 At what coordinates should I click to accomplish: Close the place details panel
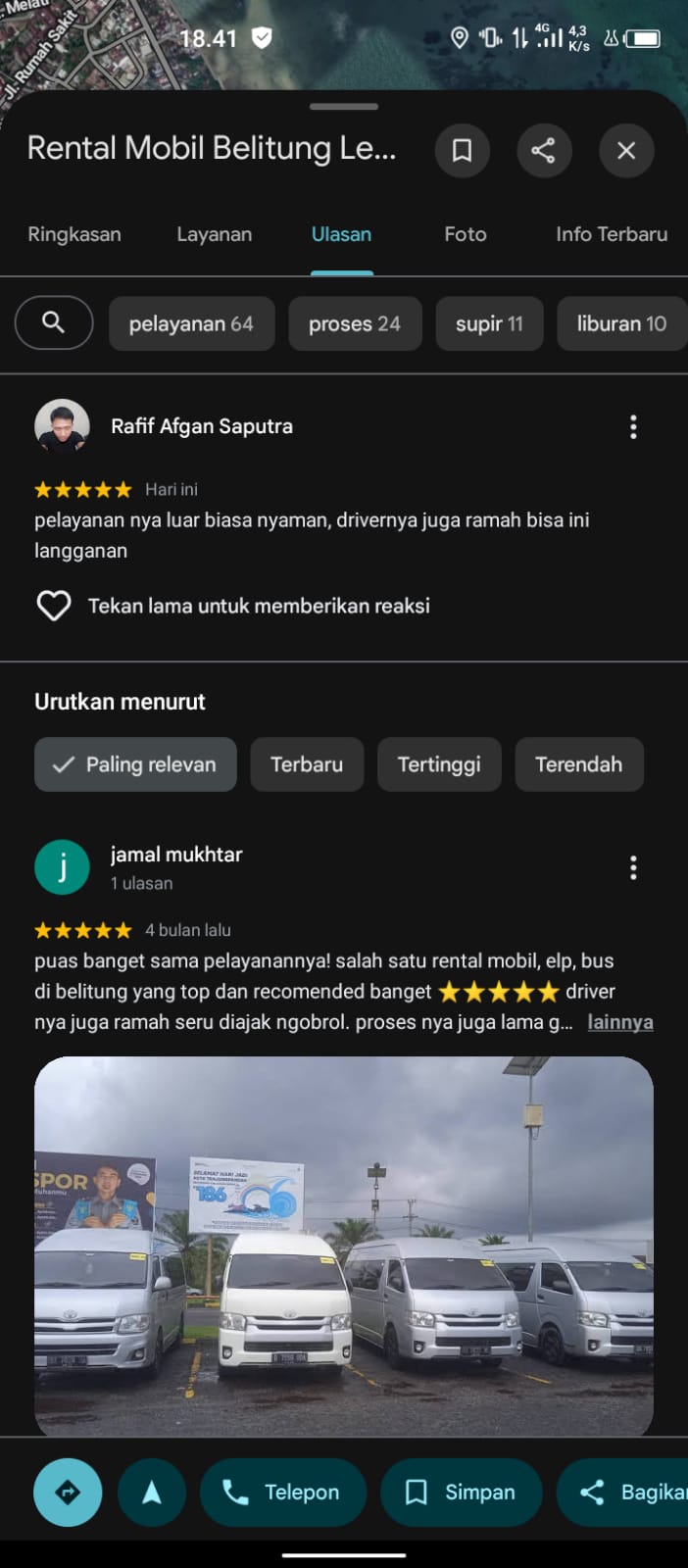click(626, 150)
